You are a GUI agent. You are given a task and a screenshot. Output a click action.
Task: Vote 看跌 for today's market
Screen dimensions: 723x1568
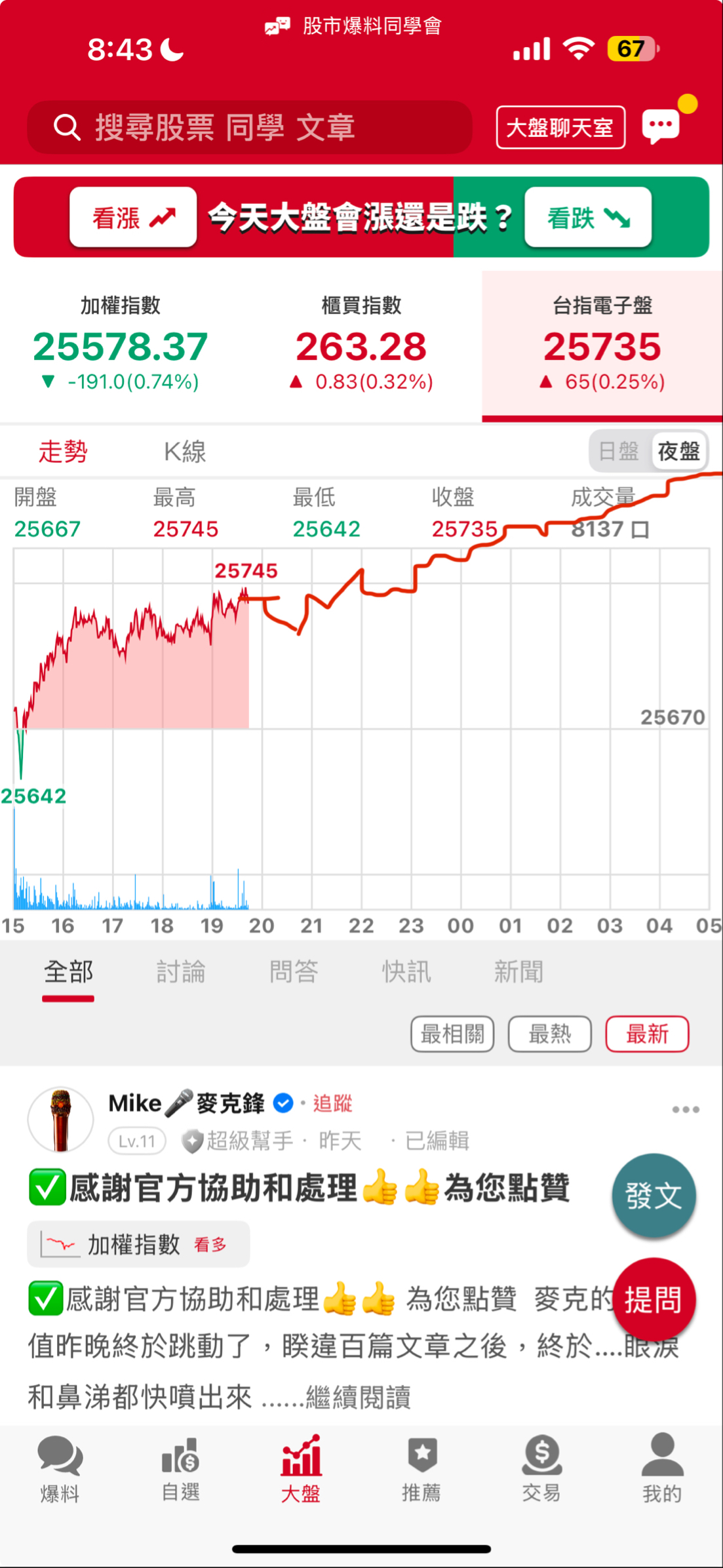[587, 218]
